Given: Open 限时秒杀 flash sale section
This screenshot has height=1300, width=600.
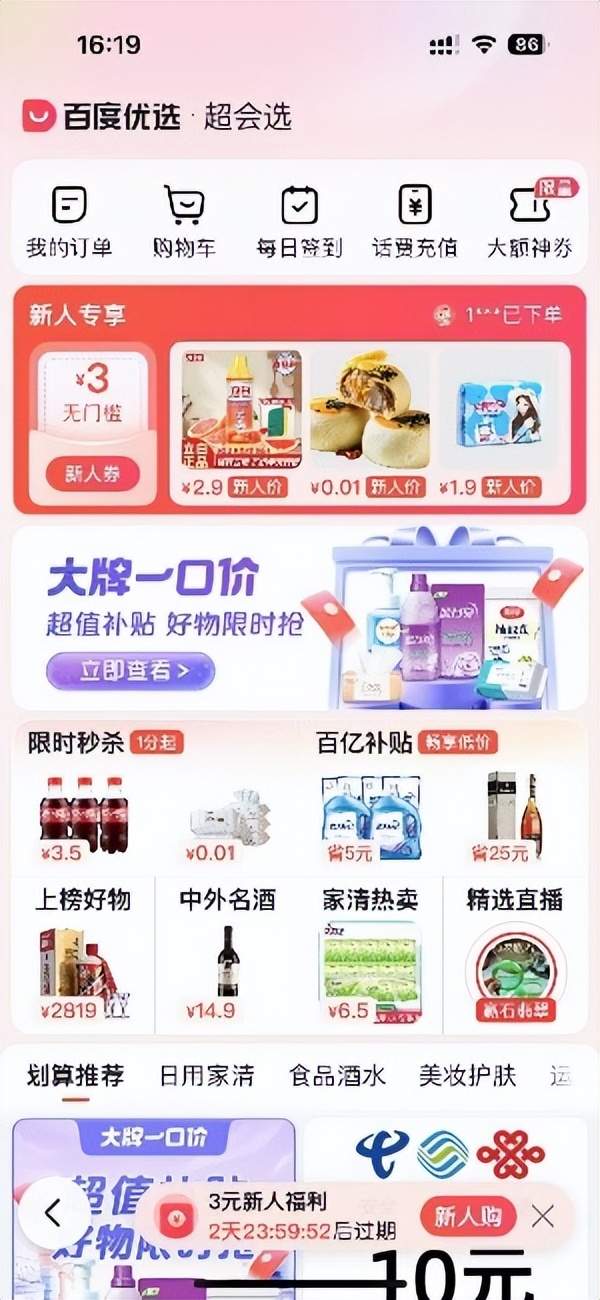Looking at the screenshot, I should tap(76, 742).
